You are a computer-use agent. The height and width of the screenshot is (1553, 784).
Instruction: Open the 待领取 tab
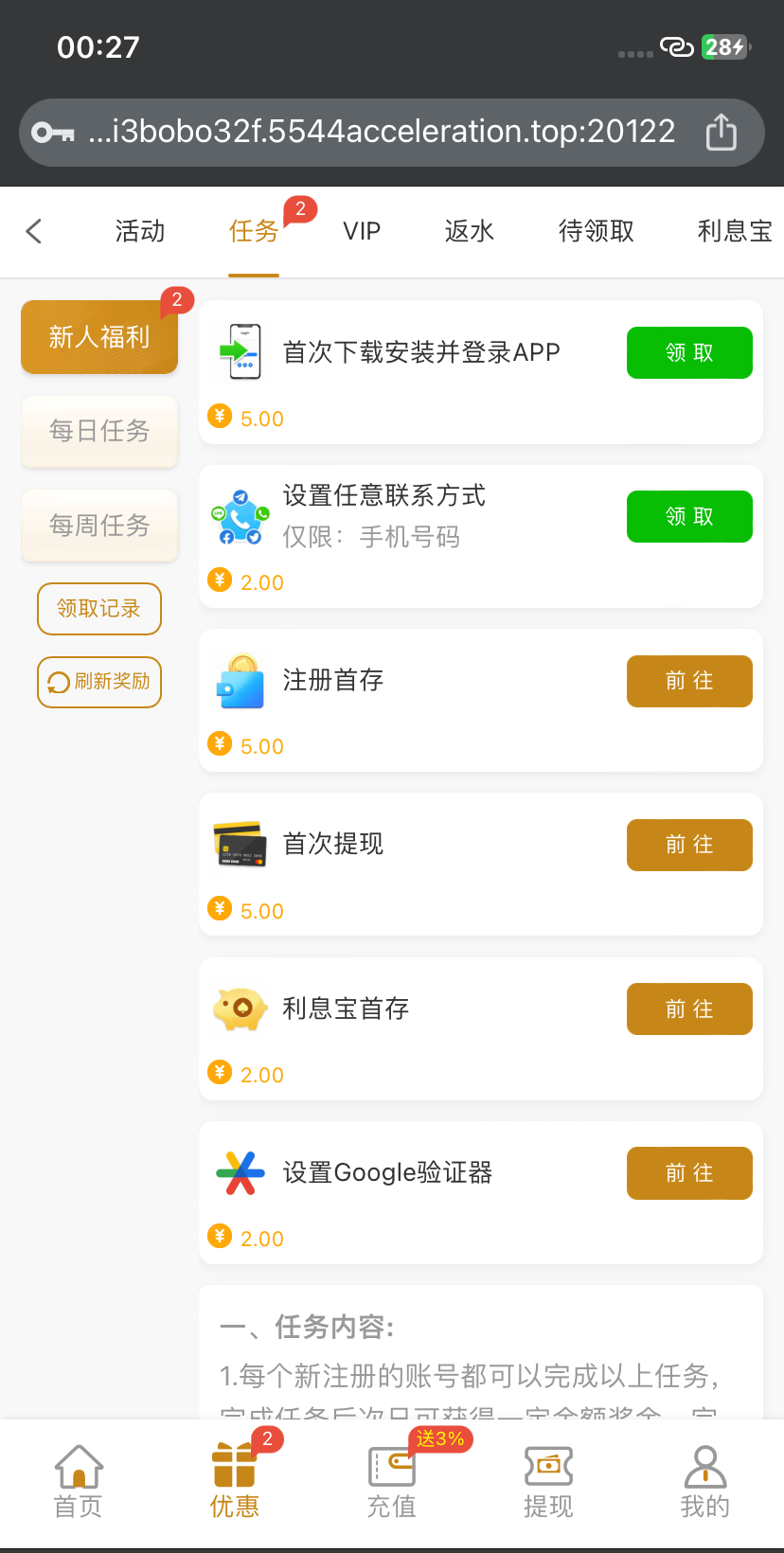tap(597, 231)
